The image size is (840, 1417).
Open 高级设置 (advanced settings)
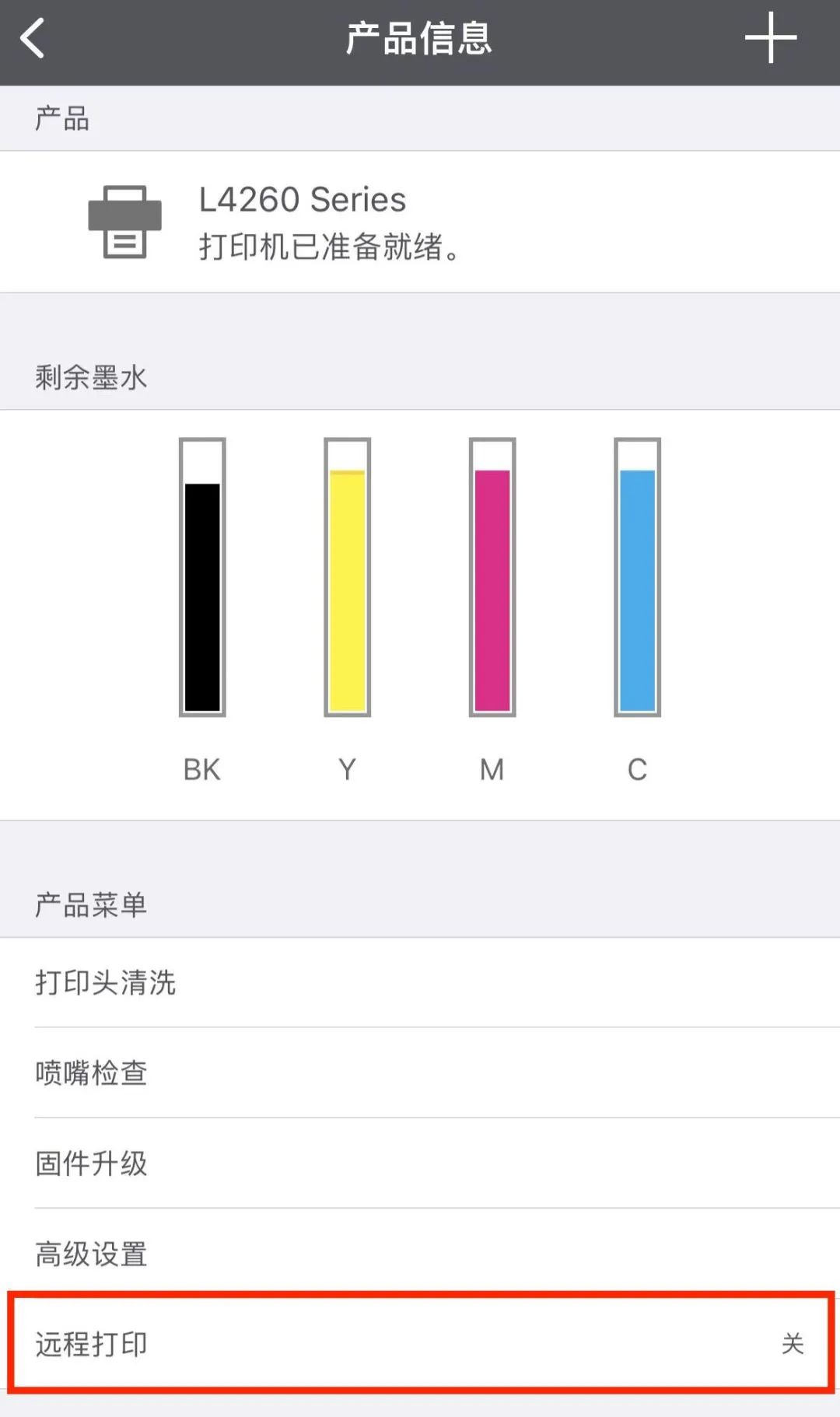point(420,1254)
